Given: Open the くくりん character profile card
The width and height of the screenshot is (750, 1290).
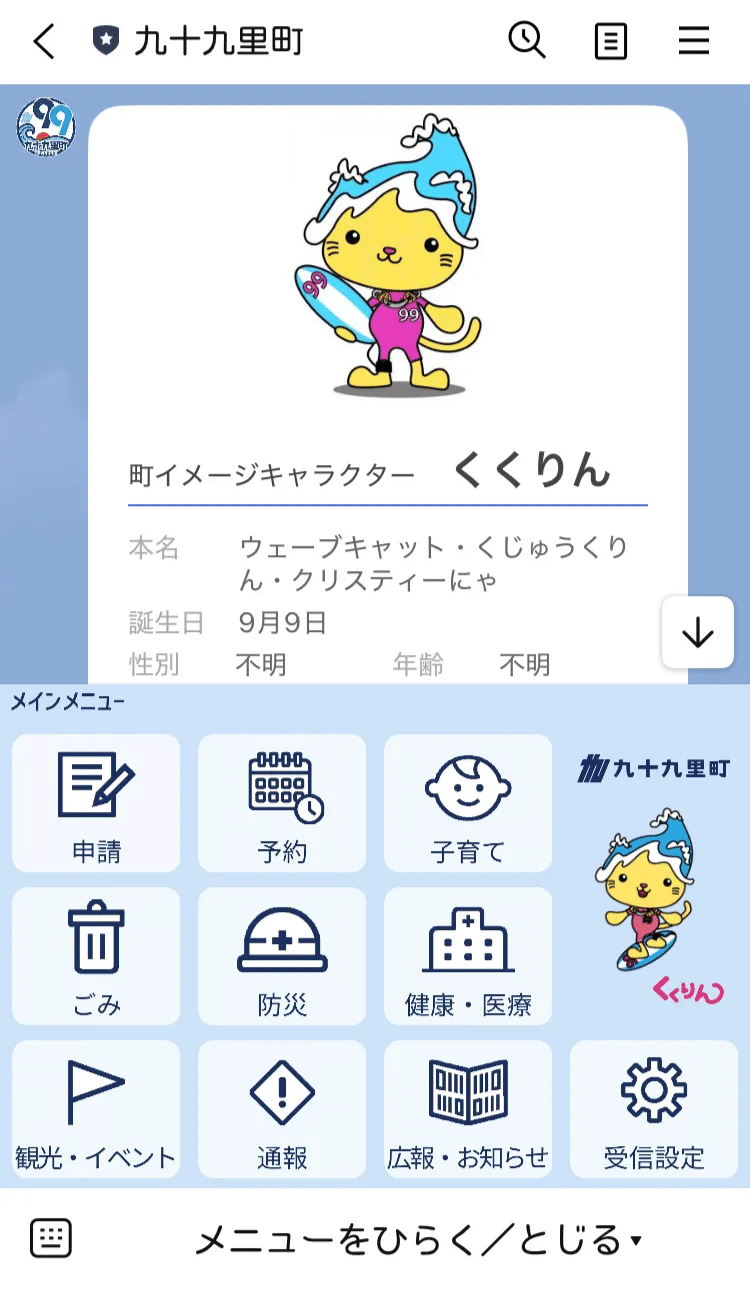Looking at the screenshot, I should [x=388, y=400].
